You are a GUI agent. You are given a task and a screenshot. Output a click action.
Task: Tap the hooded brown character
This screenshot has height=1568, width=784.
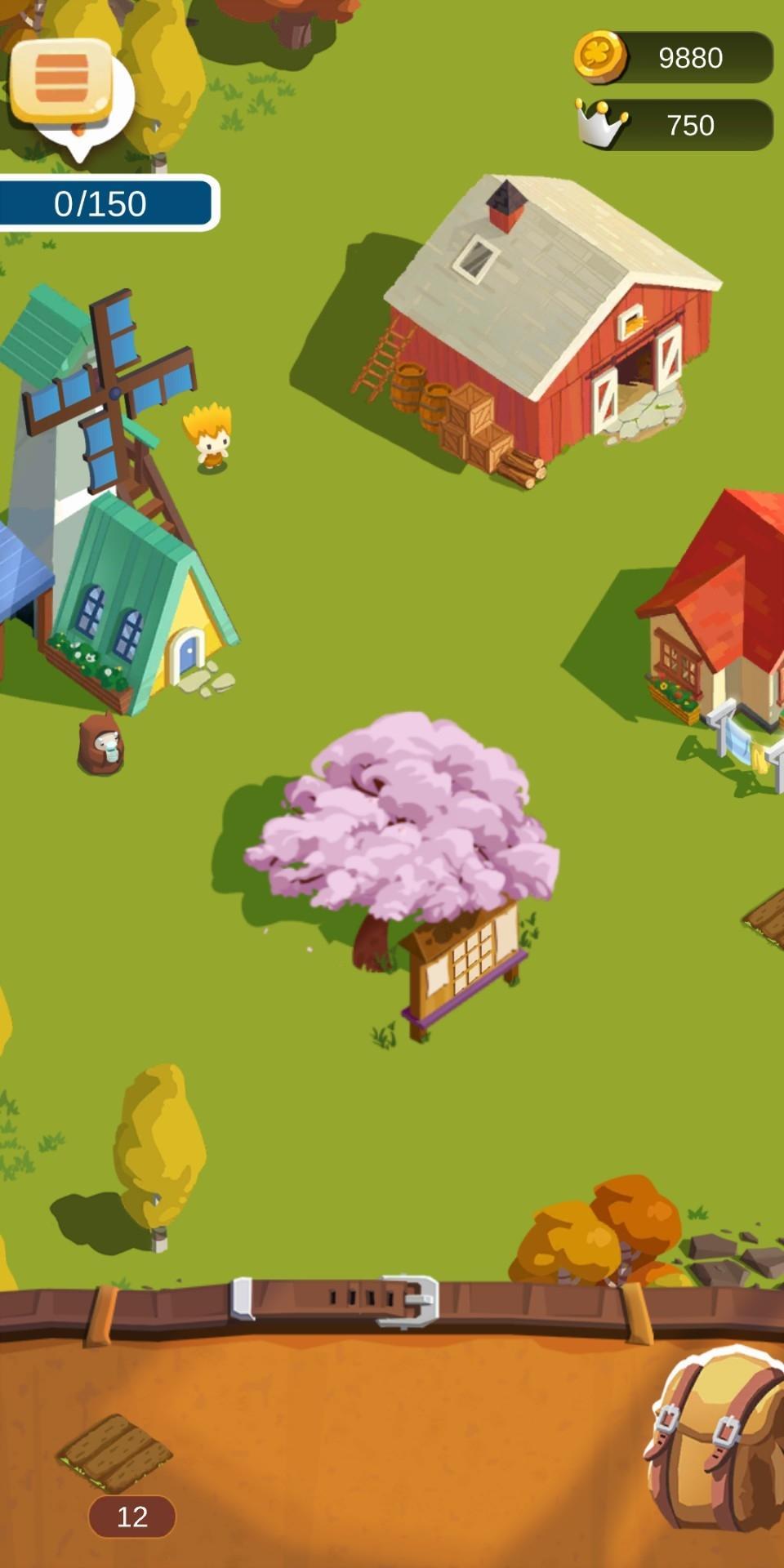(100, 744)
